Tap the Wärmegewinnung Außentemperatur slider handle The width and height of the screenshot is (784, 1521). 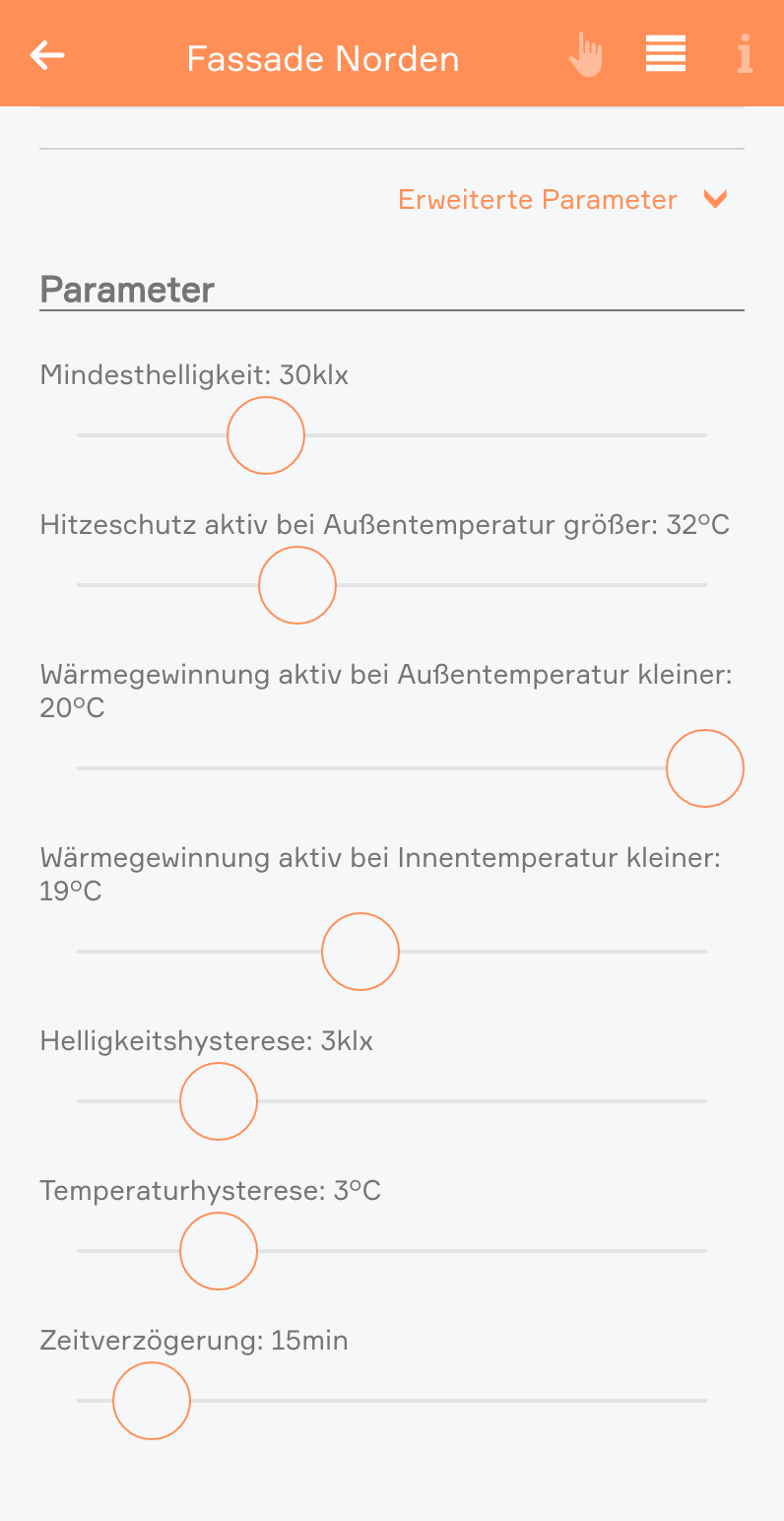point(705,768)
